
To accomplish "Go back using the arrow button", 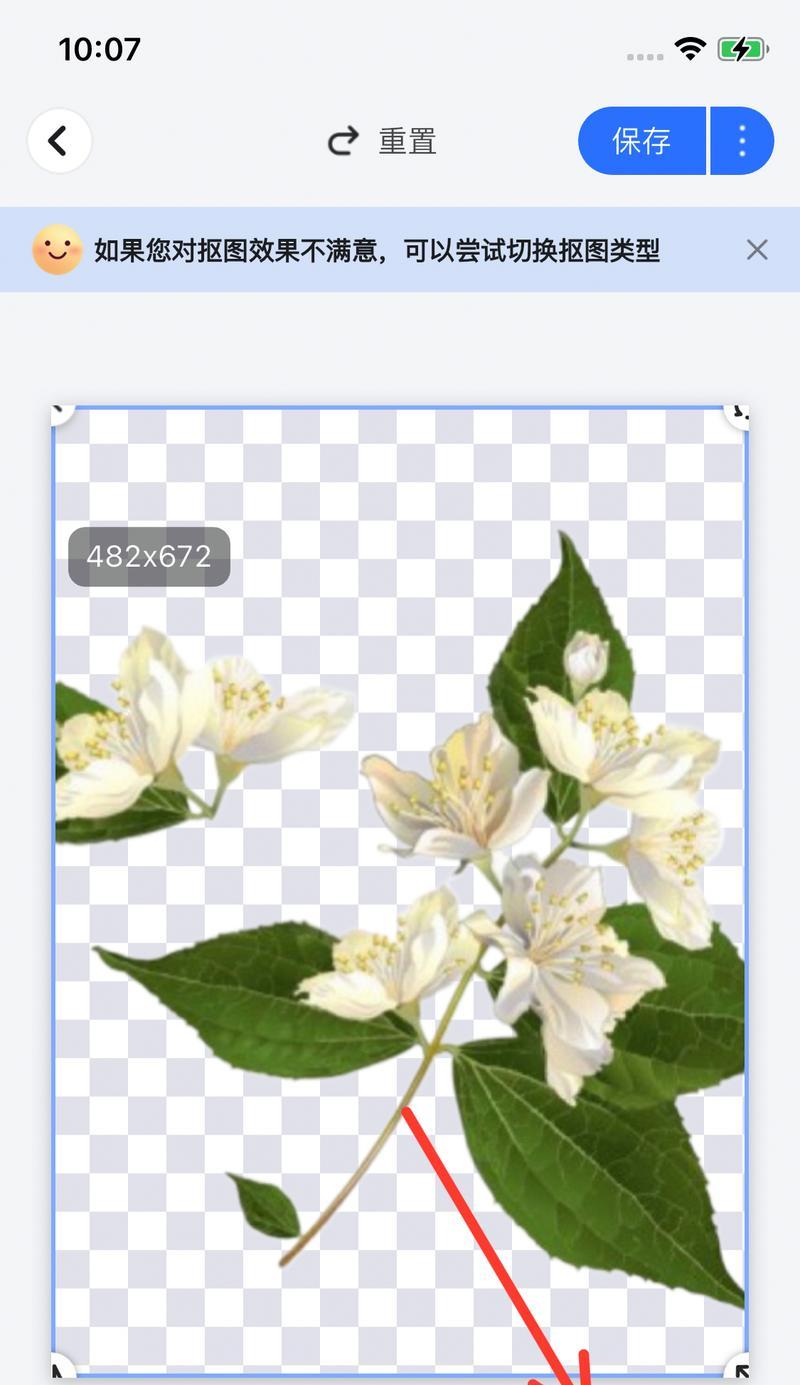I will click(59, 141).
